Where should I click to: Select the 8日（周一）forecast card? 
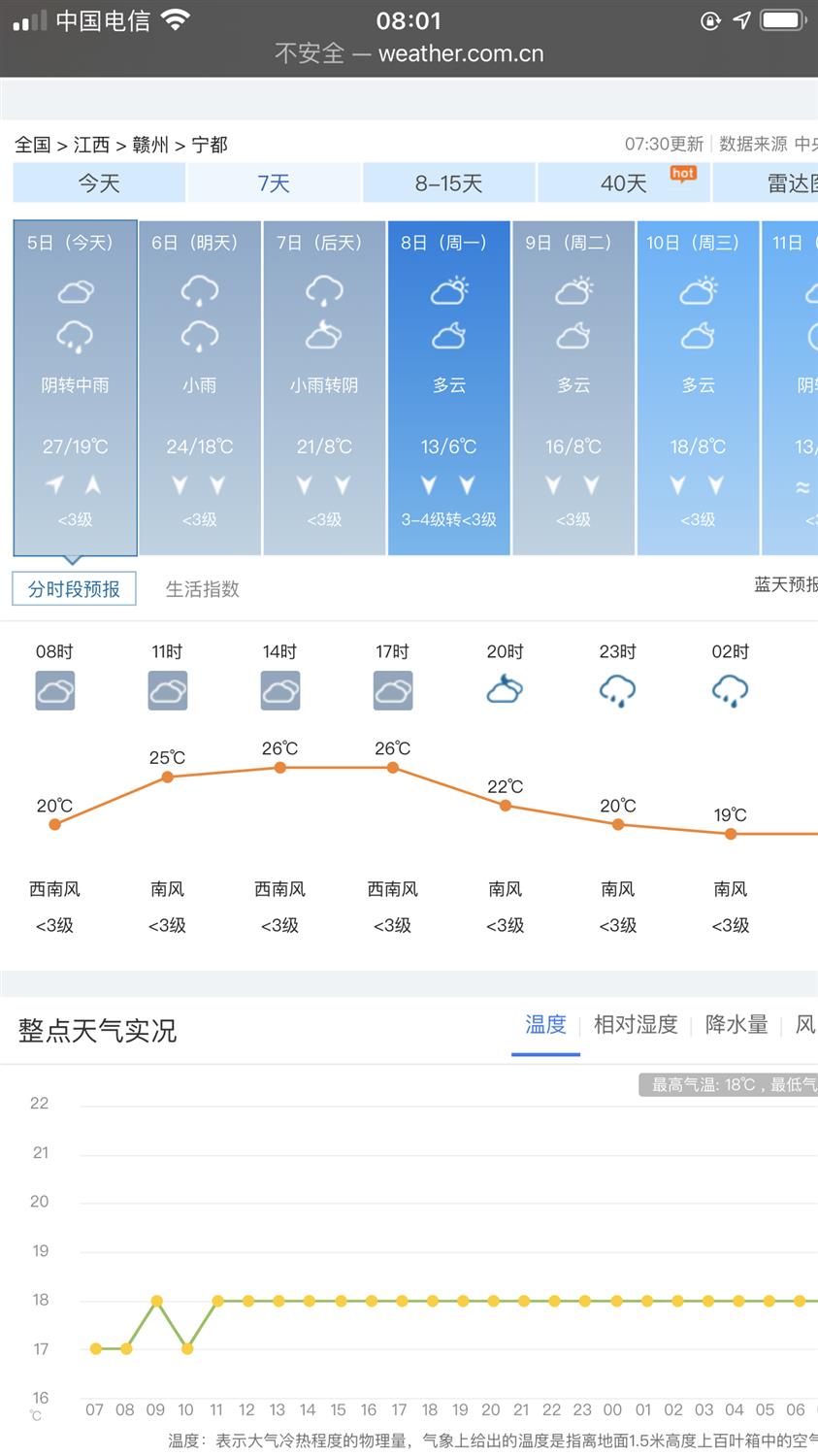449,388
